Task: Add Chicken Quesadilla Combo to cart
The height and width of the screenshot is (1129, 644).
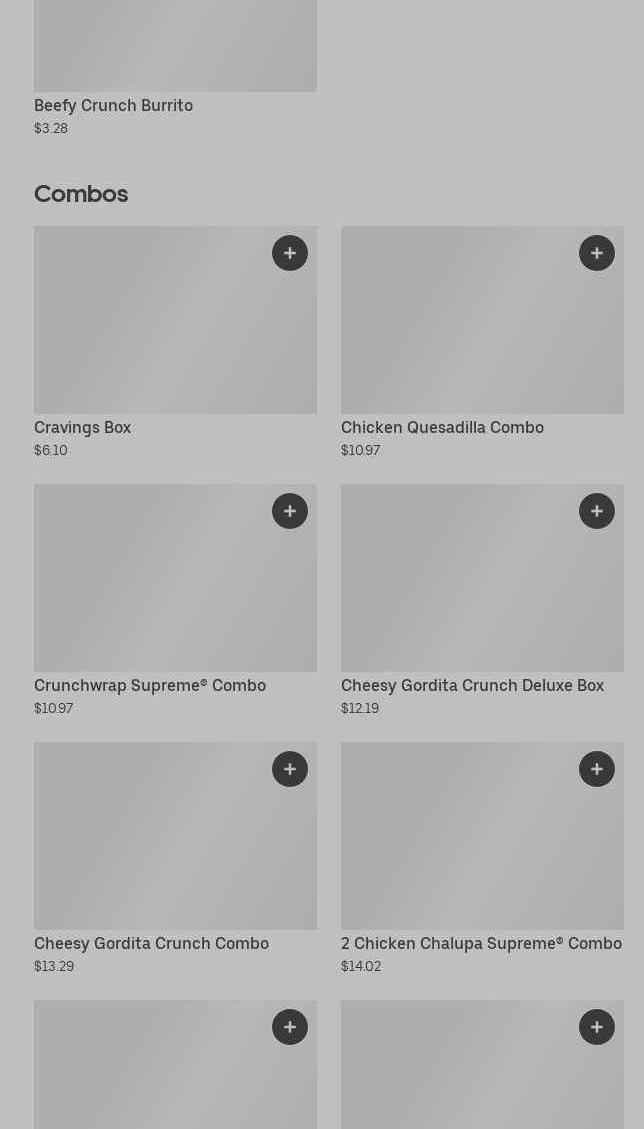Action: coord(597,253)
